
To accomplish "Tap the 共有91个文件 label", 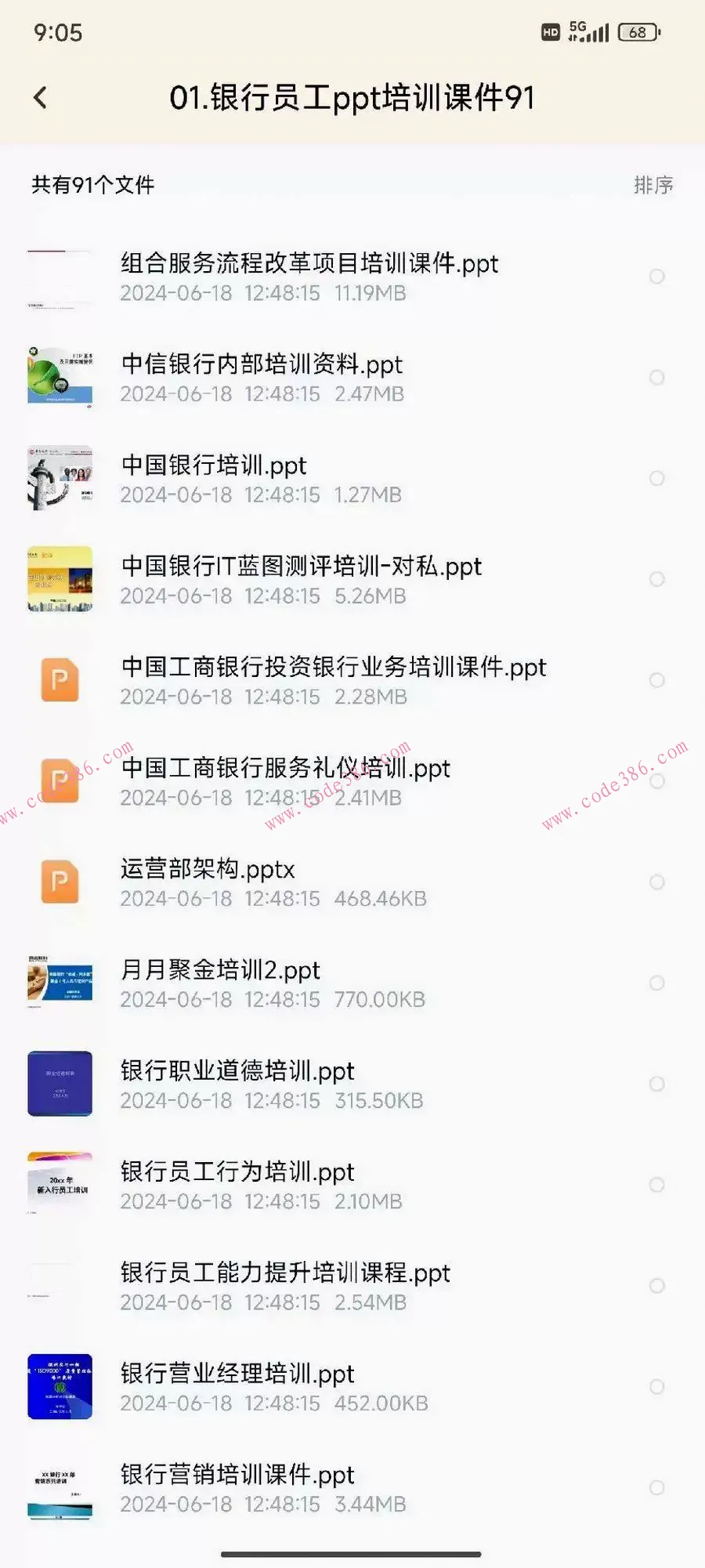I will coord(92,185).
